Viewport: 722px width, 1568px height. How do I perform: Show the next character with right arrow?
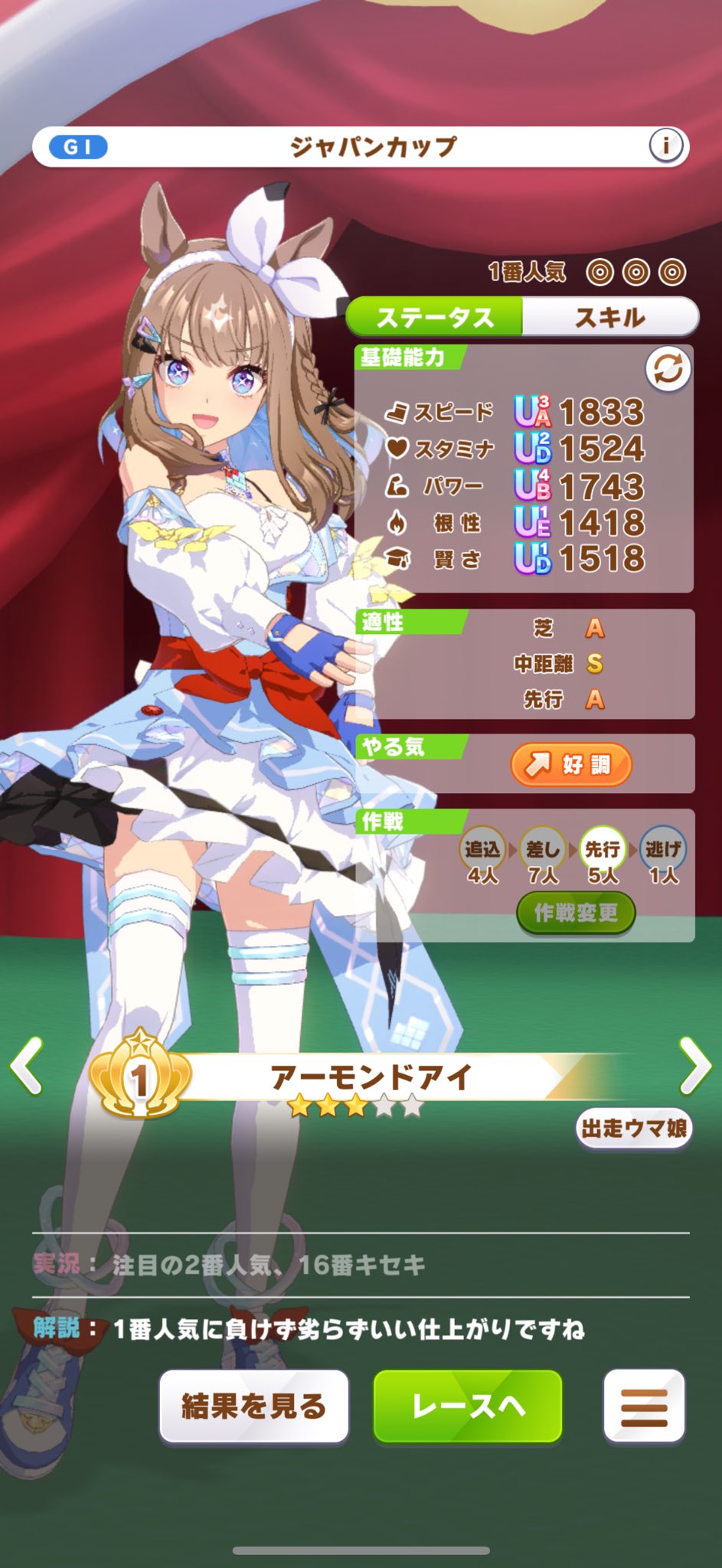695,1066
